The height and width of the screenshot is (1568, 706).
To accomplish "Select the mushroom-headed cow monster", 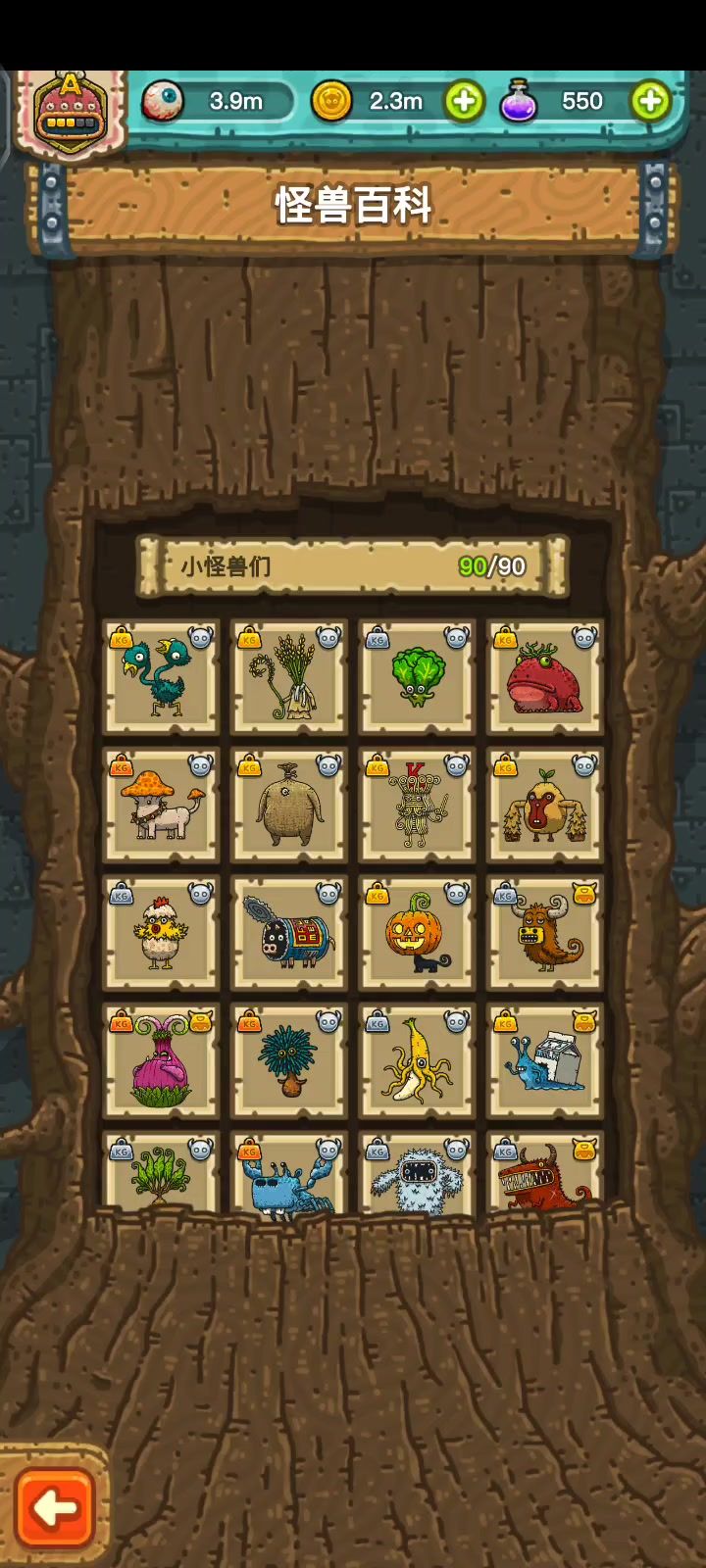I will click(161, 805).
